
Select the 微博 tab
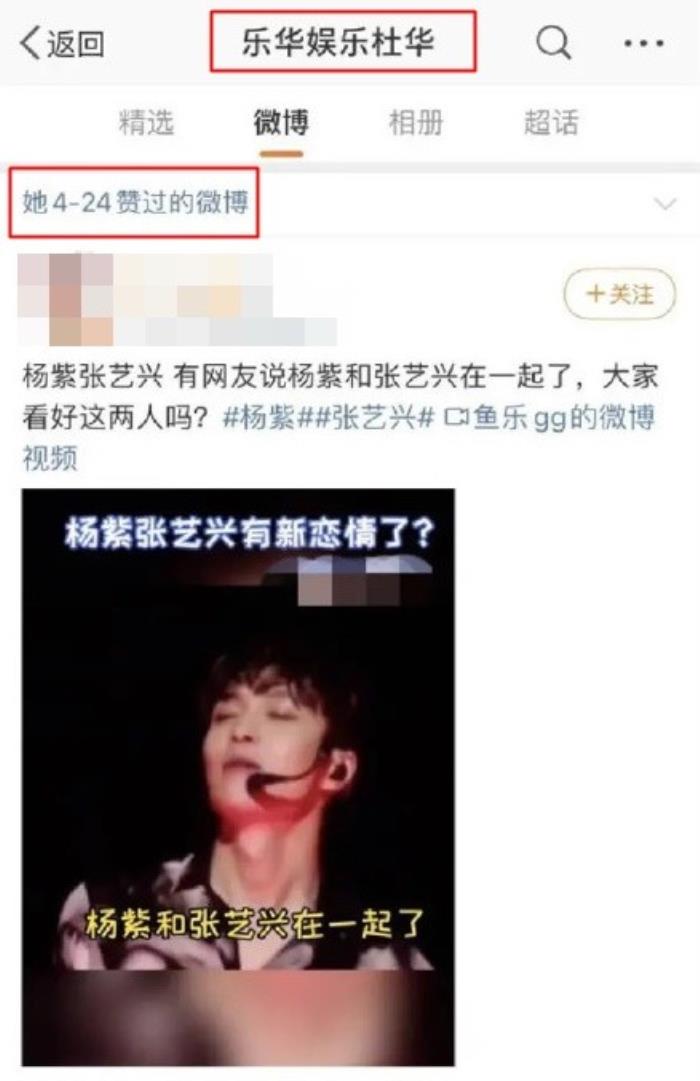[x=281, y=123]
